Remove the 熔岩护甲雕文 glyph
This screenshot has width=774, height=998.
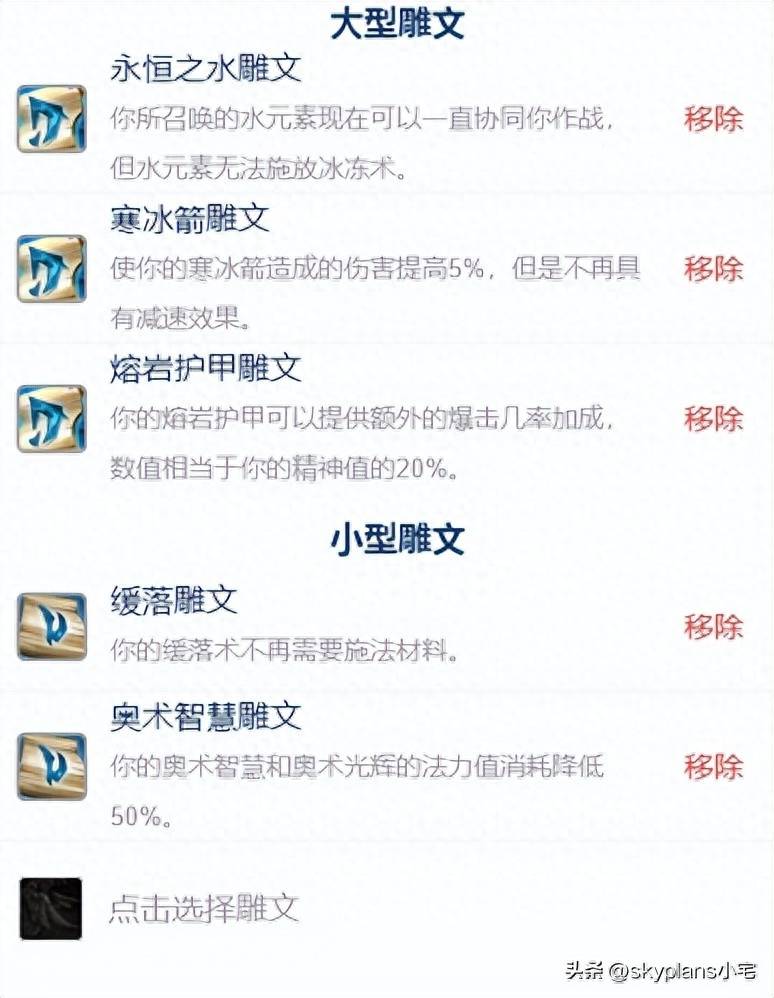[713, 418]
